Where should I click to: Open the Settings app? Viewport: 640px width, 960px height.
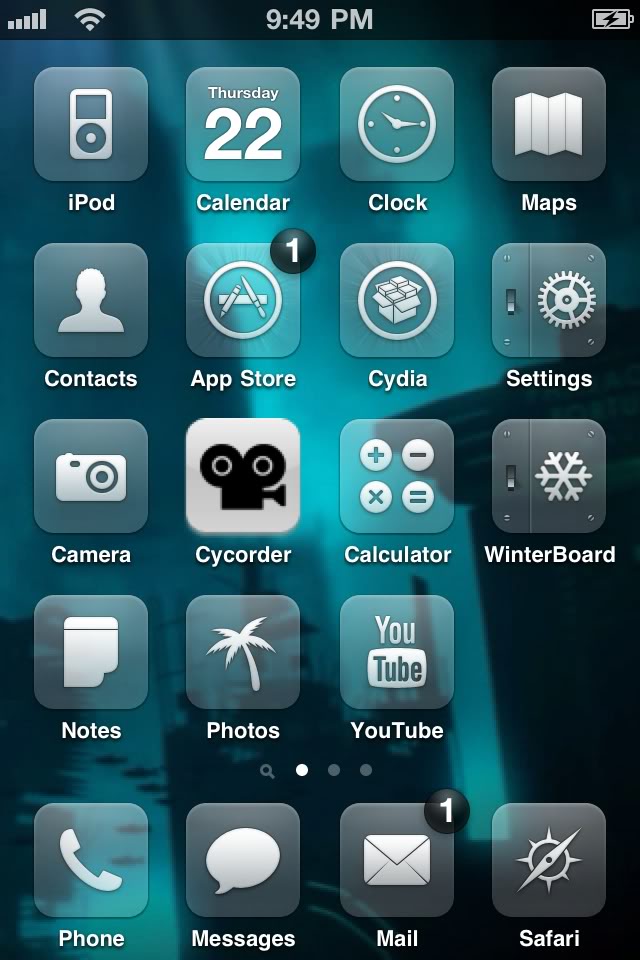tap(549, 300)
